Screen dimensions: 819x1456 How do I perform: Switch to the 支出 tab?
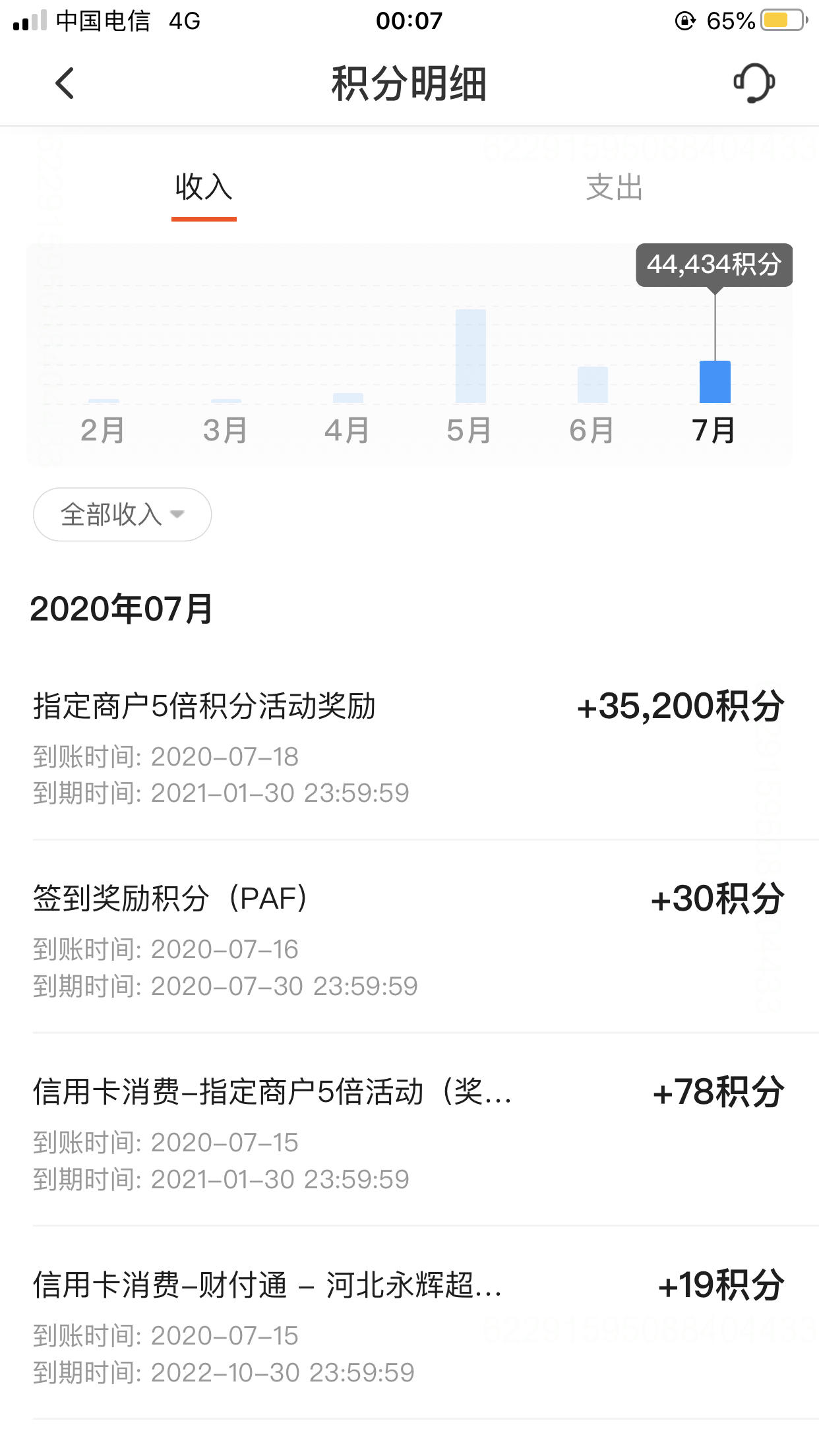click(614, 187)
